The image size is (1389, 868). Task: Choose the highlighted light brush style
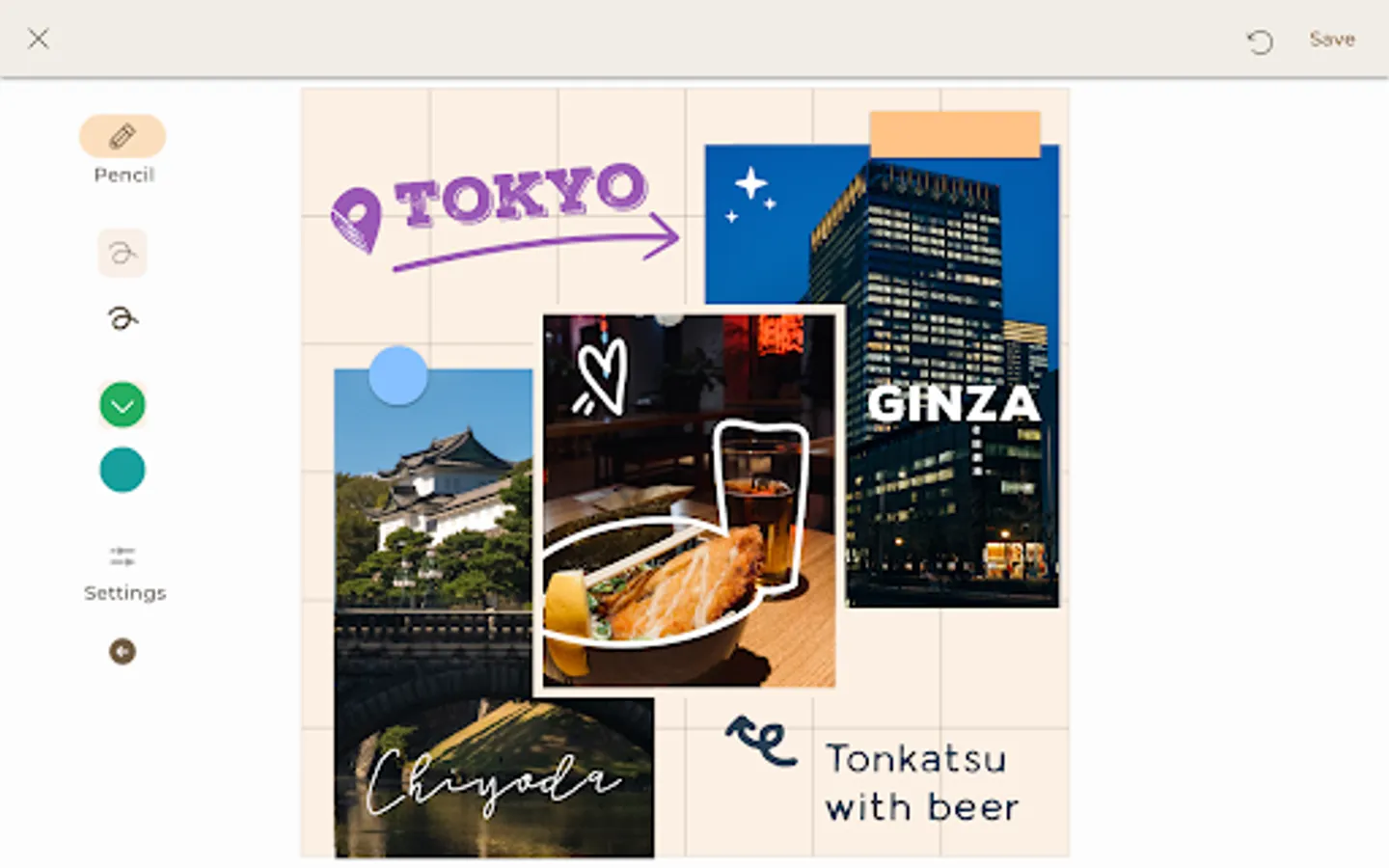123,254
